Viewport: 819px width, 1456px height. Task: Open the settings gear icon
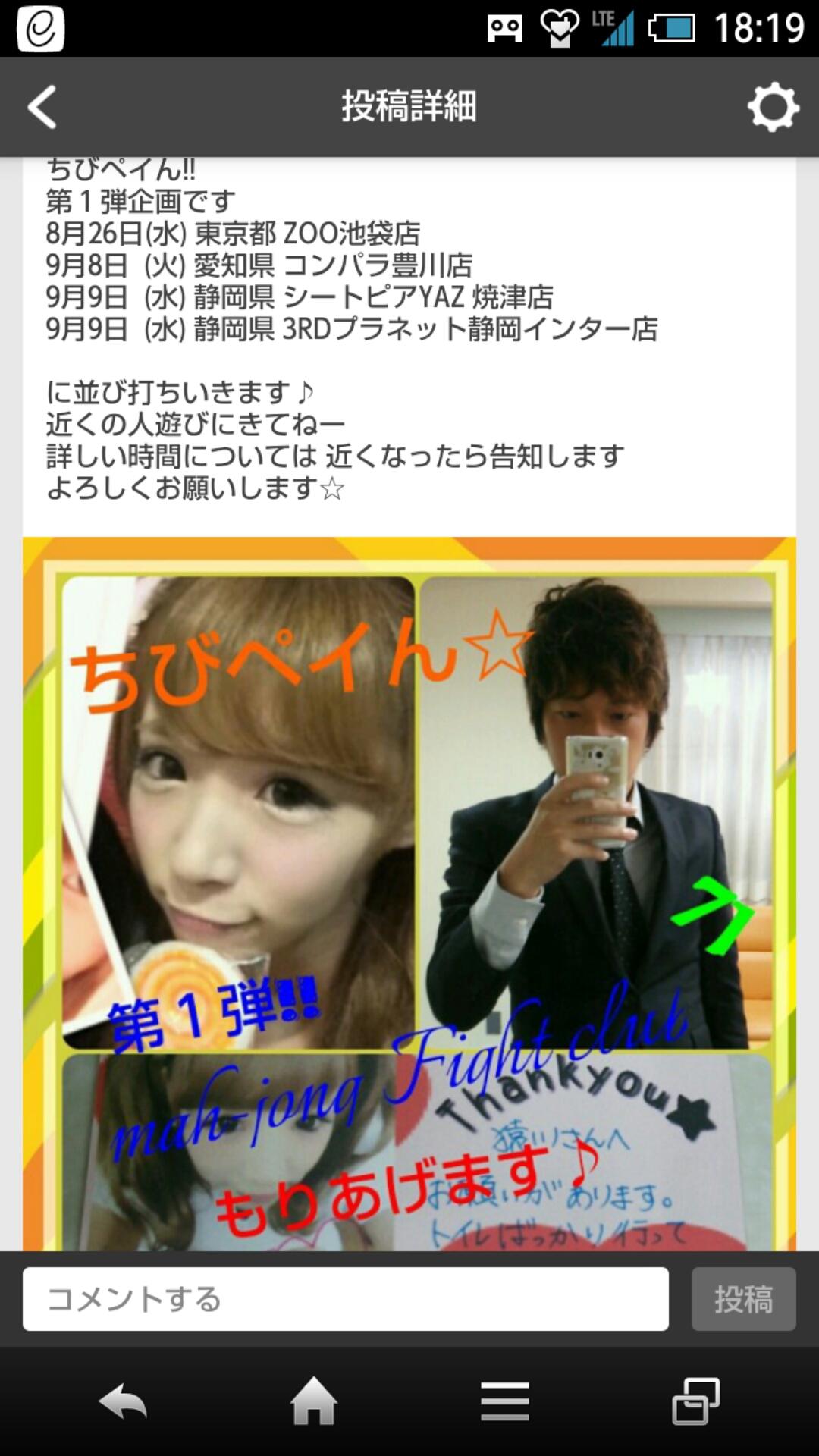coord(773,107)
